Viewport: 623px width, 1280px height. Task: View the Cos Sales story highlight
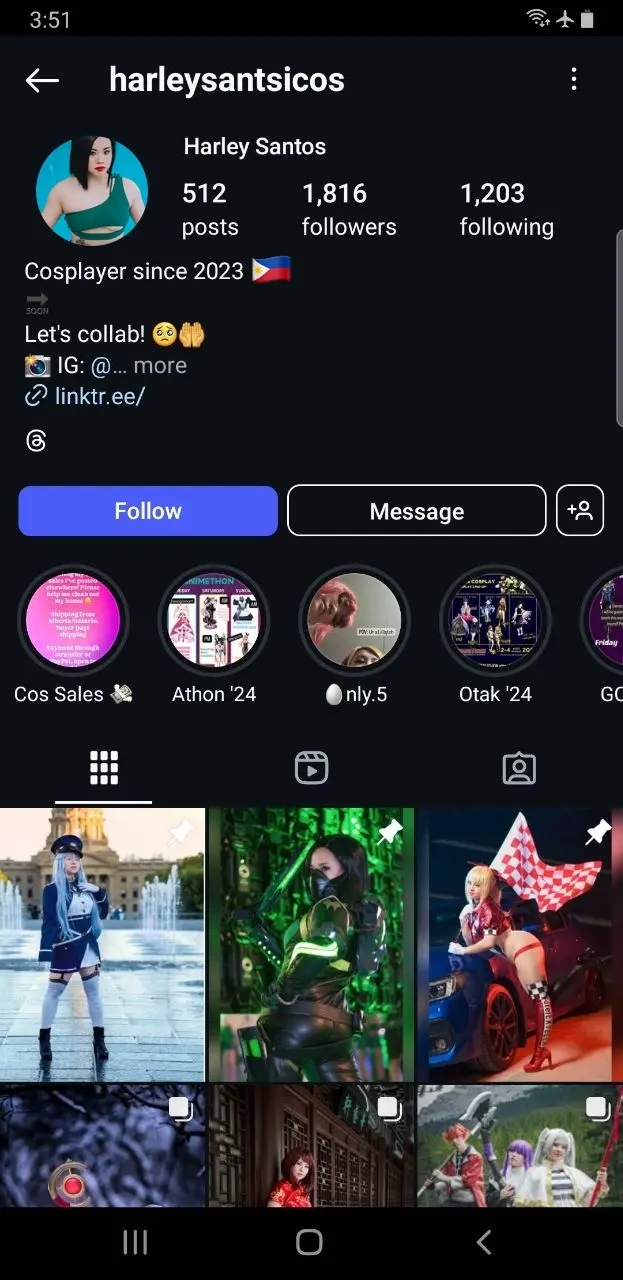tap(73, 620)
